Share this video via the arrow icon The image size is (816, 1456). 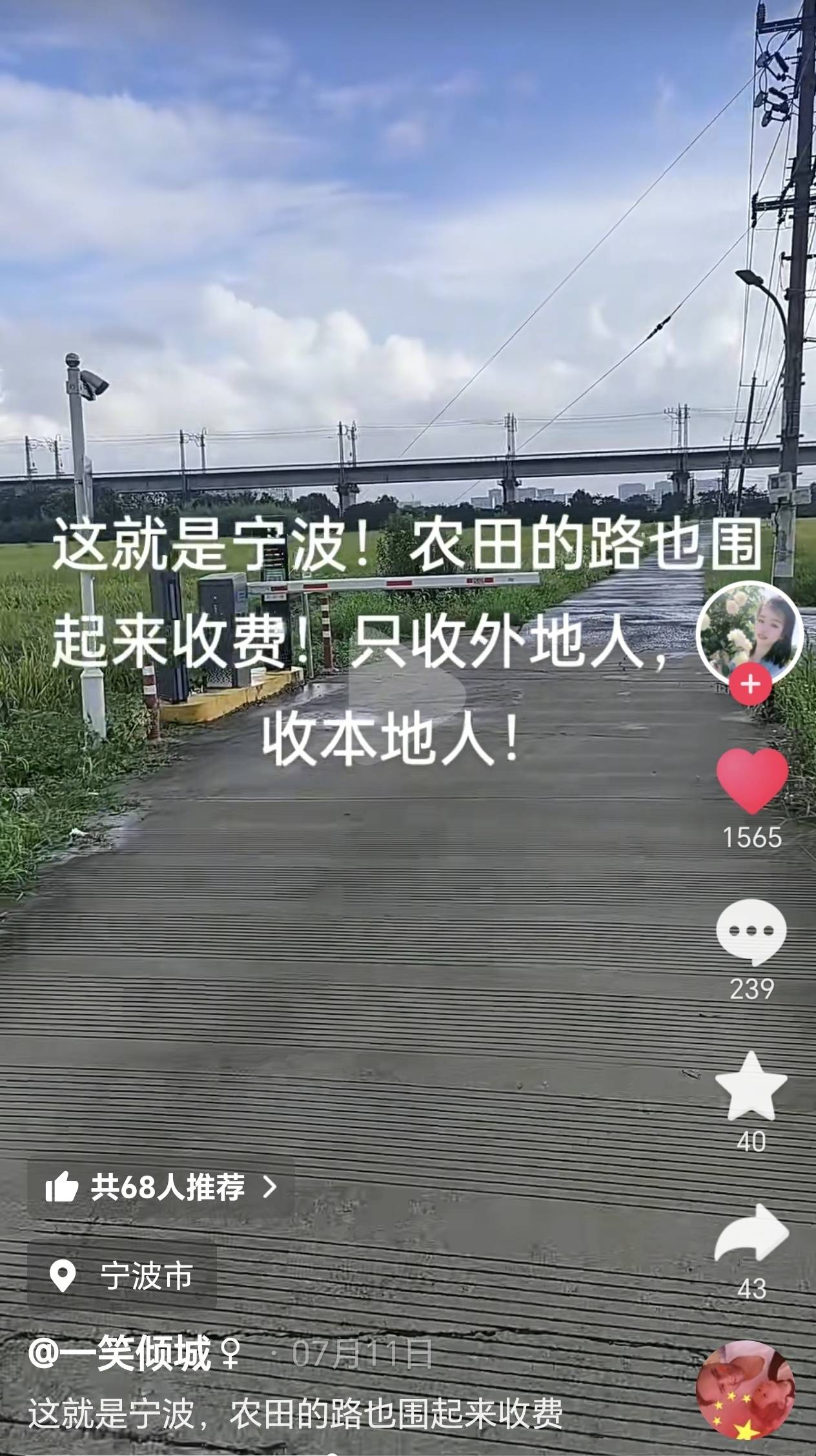[752, 1234]
